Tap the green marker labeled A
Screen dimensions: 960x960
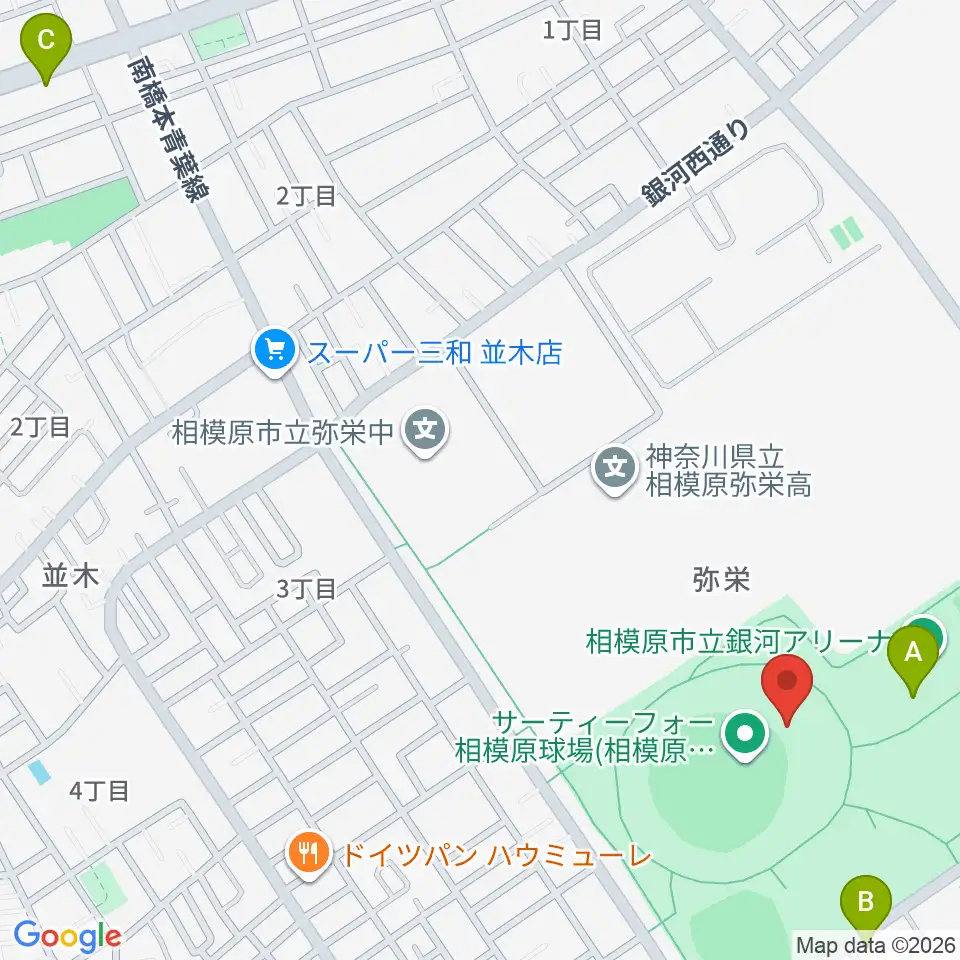912,661
